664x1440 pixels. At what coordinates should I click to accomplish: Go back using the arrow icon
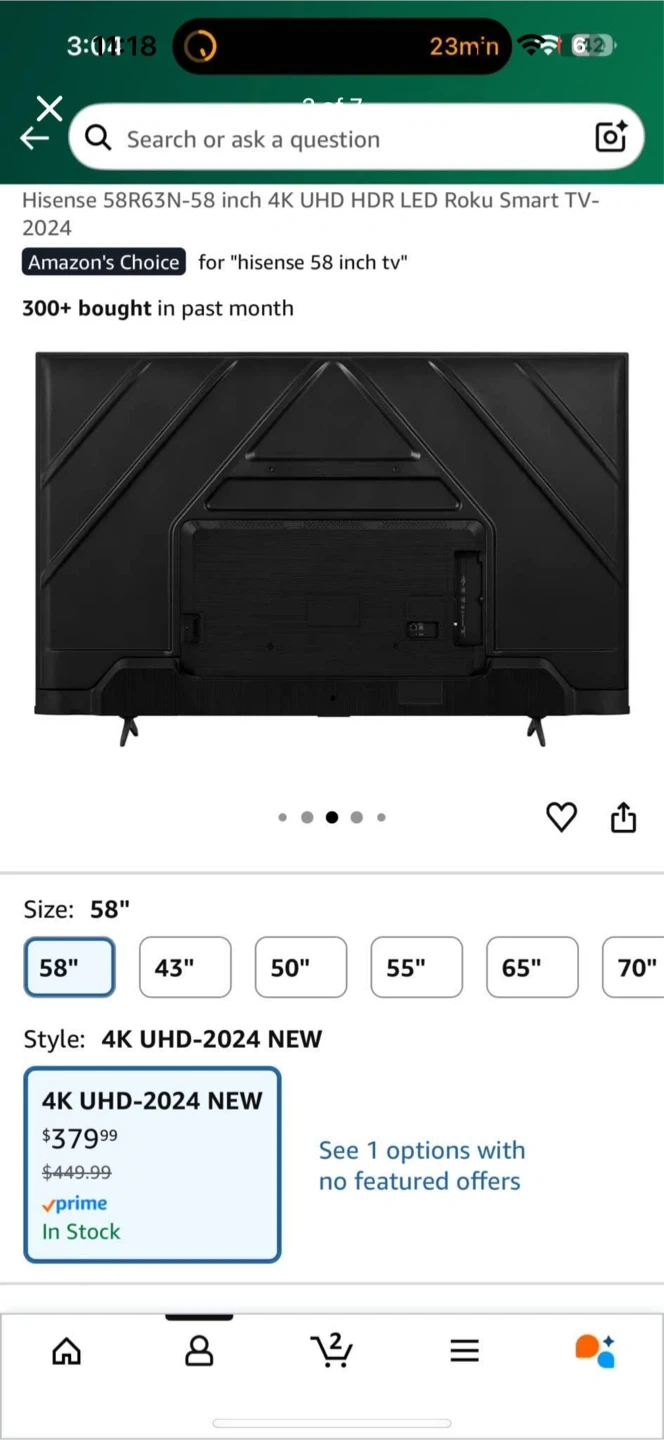pyautogui.click(x=34, y=139)
